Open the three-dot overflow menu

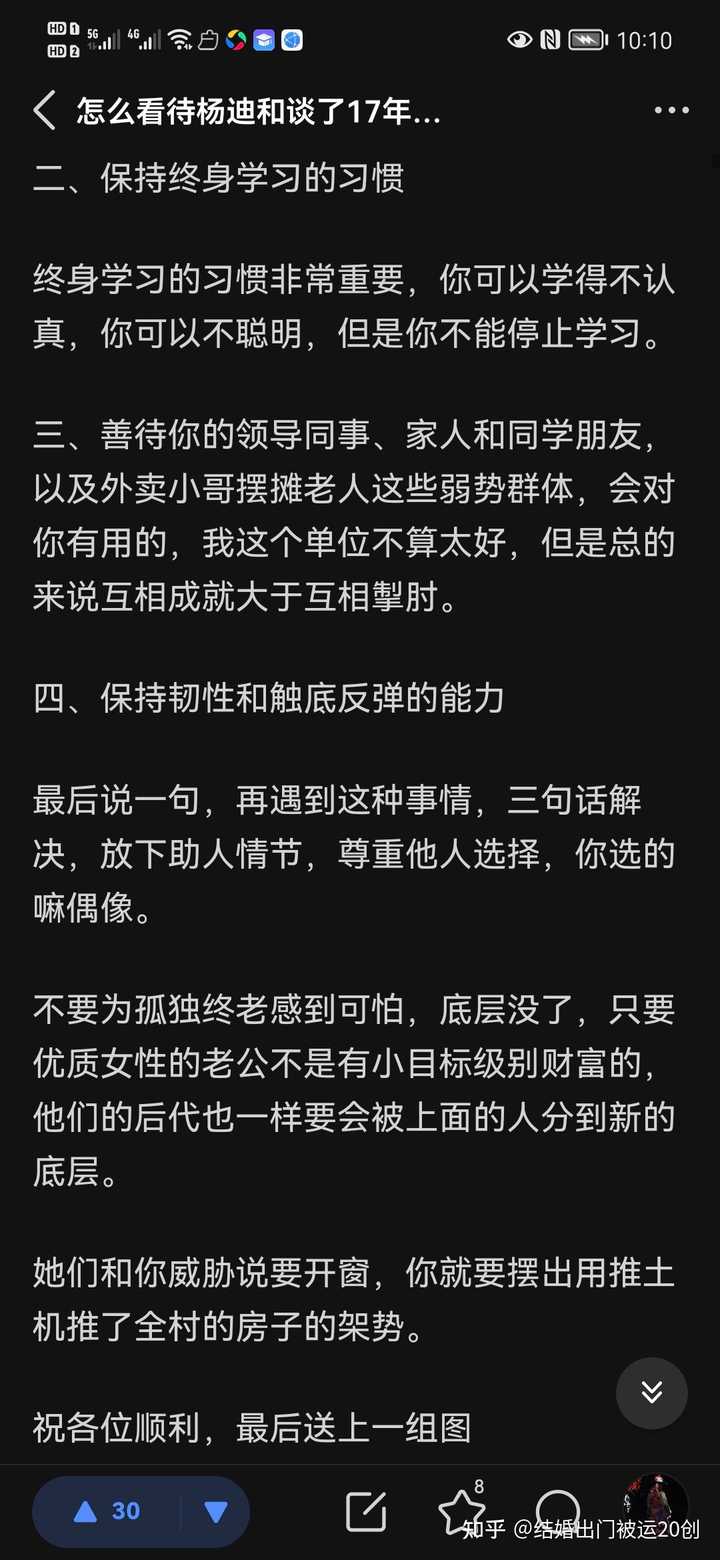click(671, 111)
